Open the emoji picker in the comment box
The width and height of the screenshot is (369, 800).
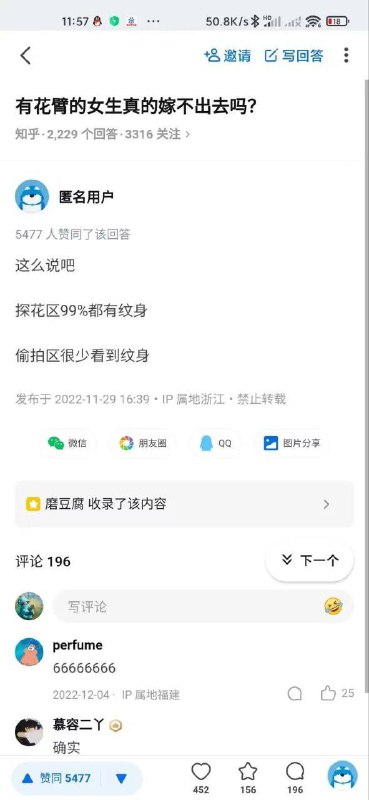[x=333, y=606]
